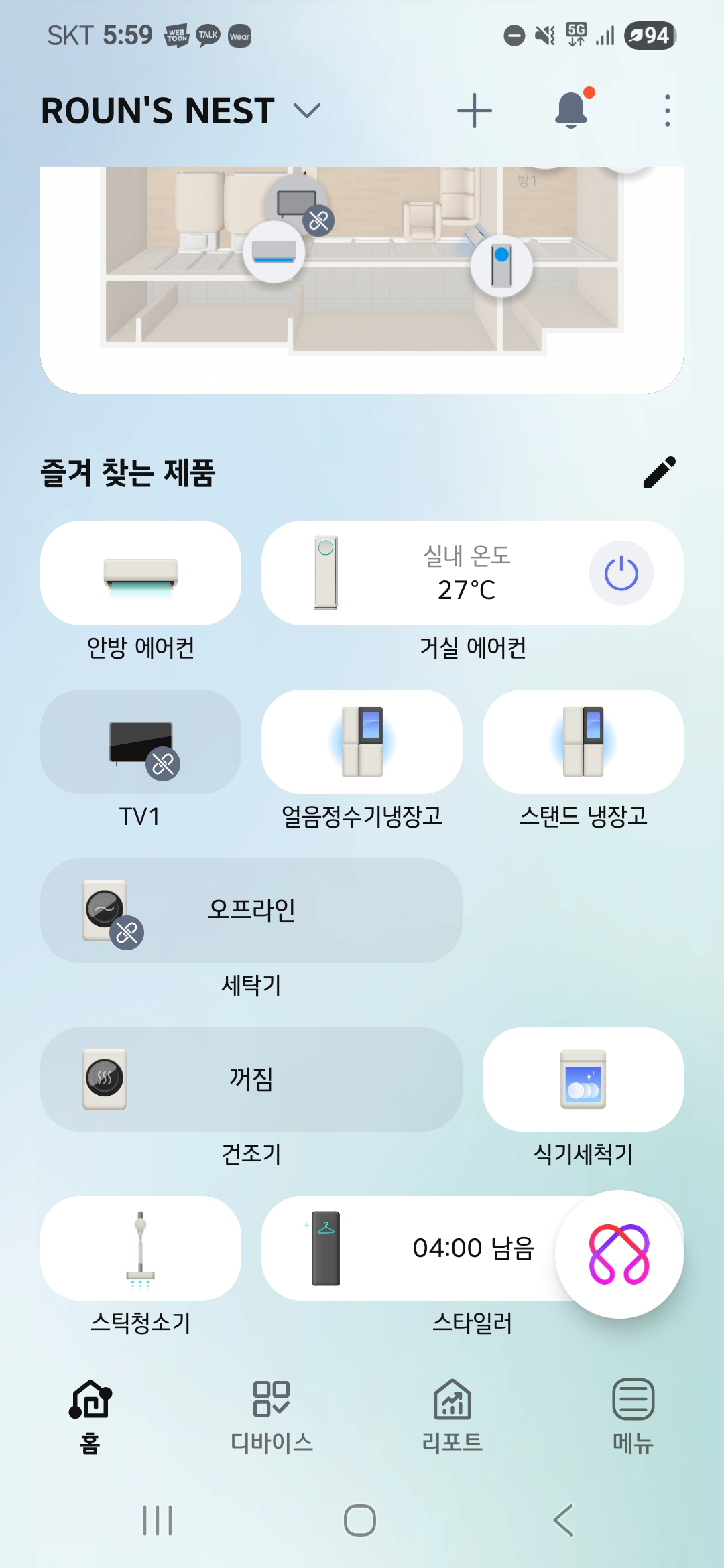This screenshot has width=724, height=1568.
Task: Add a new device with the plus icon
Action: (475, 111)
